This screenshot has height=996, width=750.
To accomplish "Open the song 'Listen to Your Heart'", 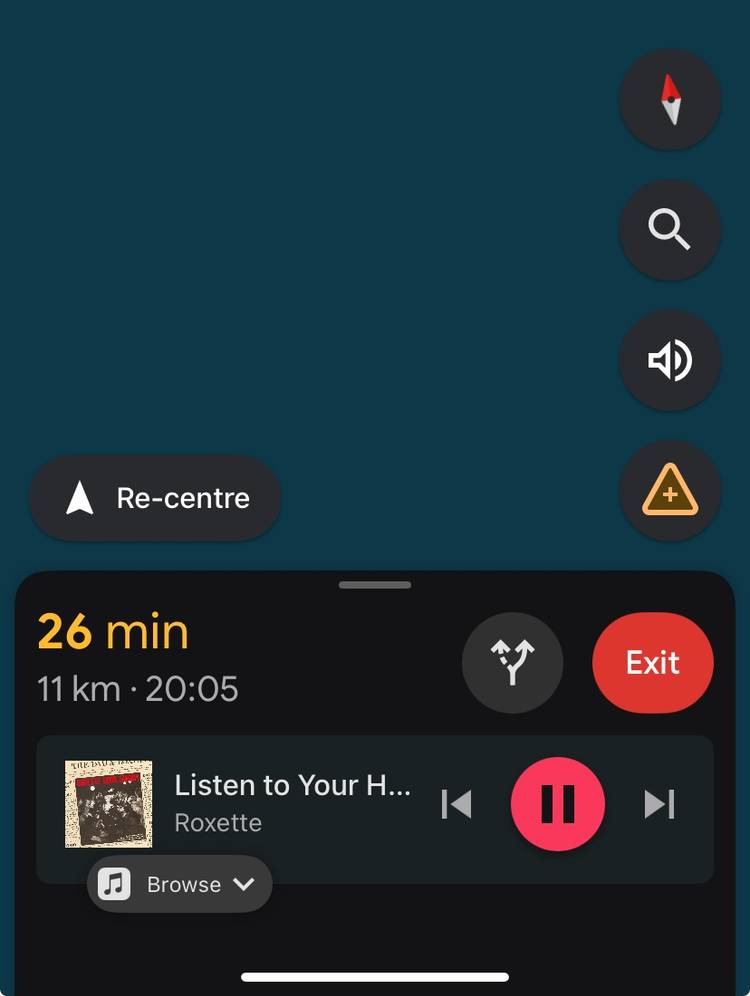I will tap(293, 786).
